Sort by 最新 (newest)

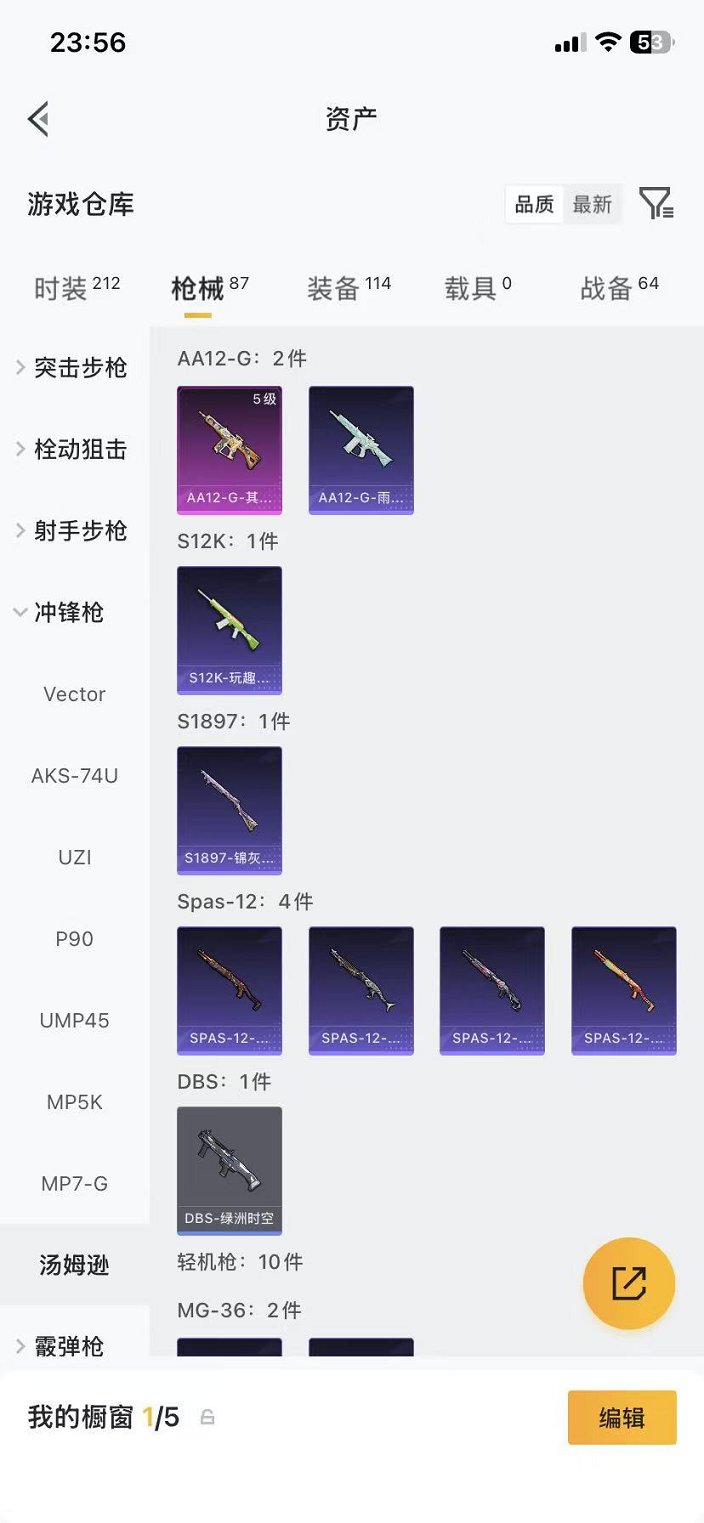pyautogui.click(x=592, y=204)
